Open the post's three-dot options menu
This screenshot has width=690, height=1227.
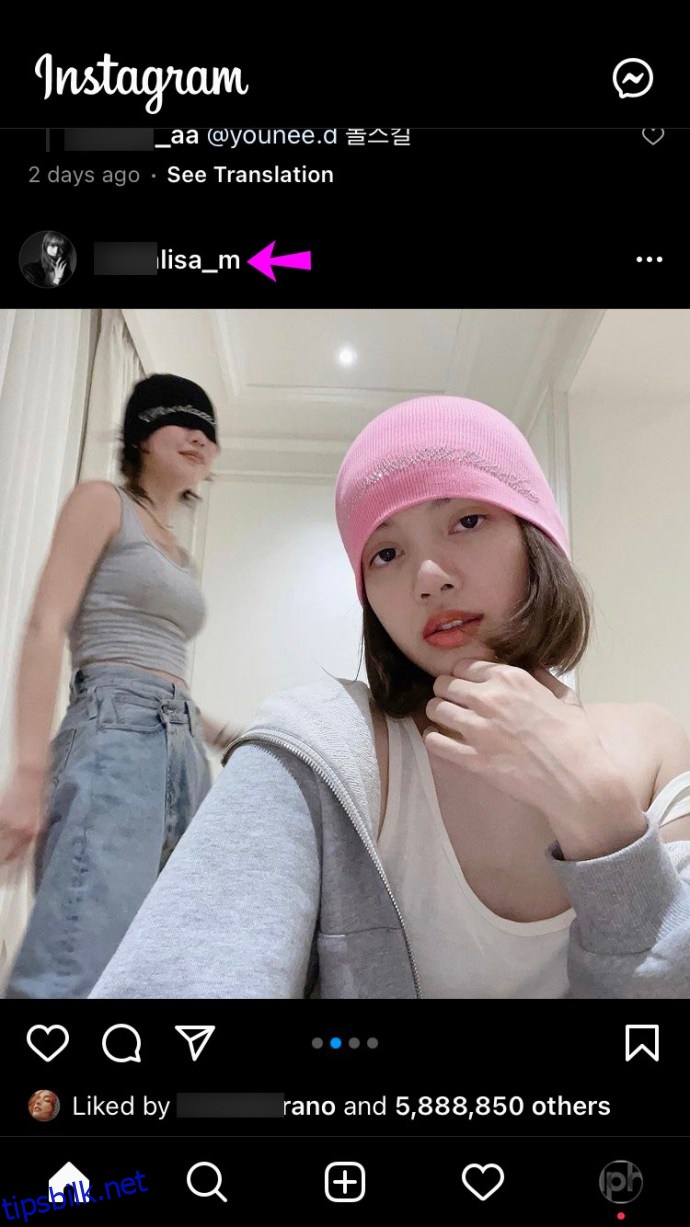point(649,260)
